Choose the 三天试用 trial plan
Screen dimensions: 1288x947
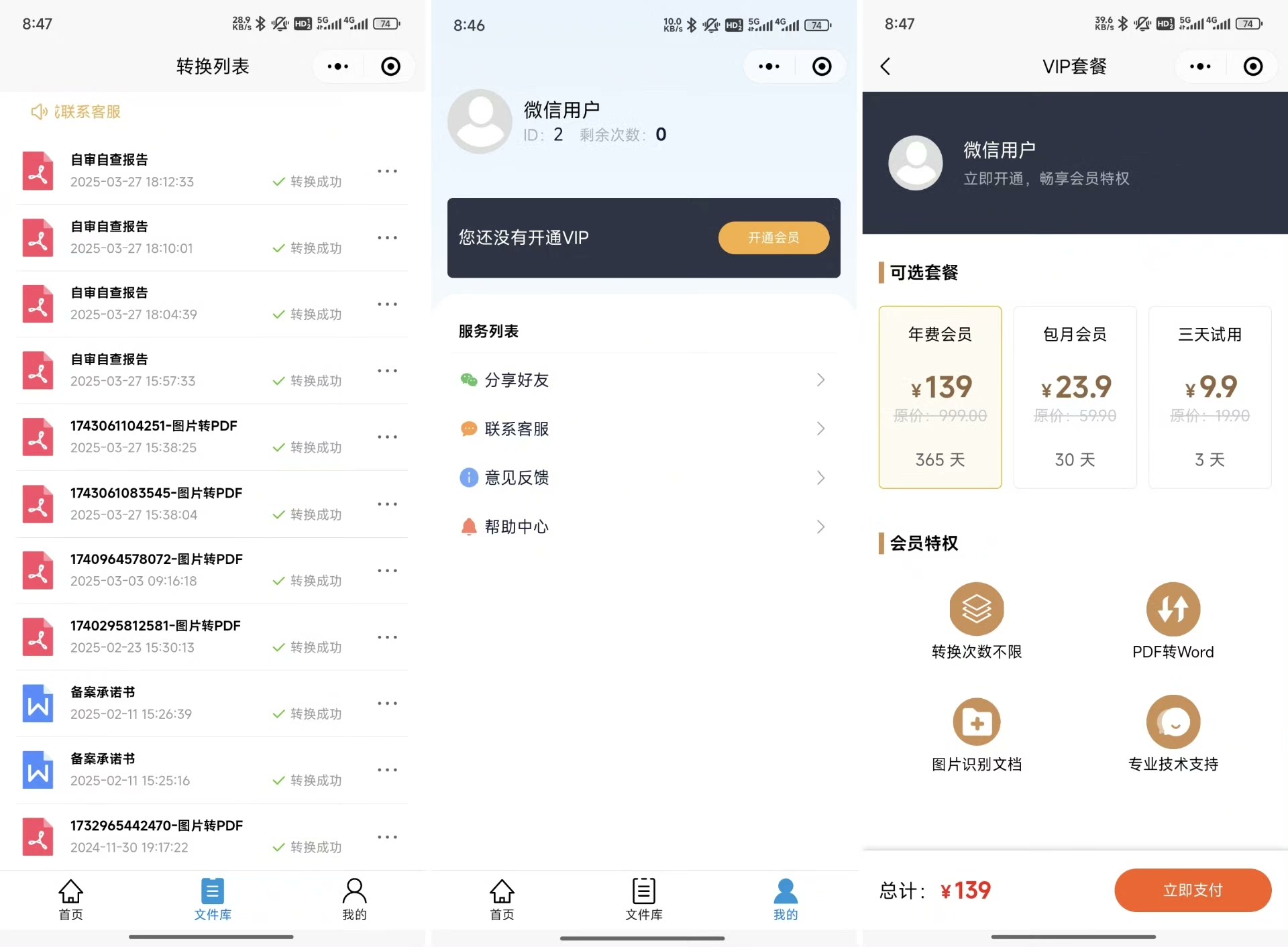[1209, 396]
